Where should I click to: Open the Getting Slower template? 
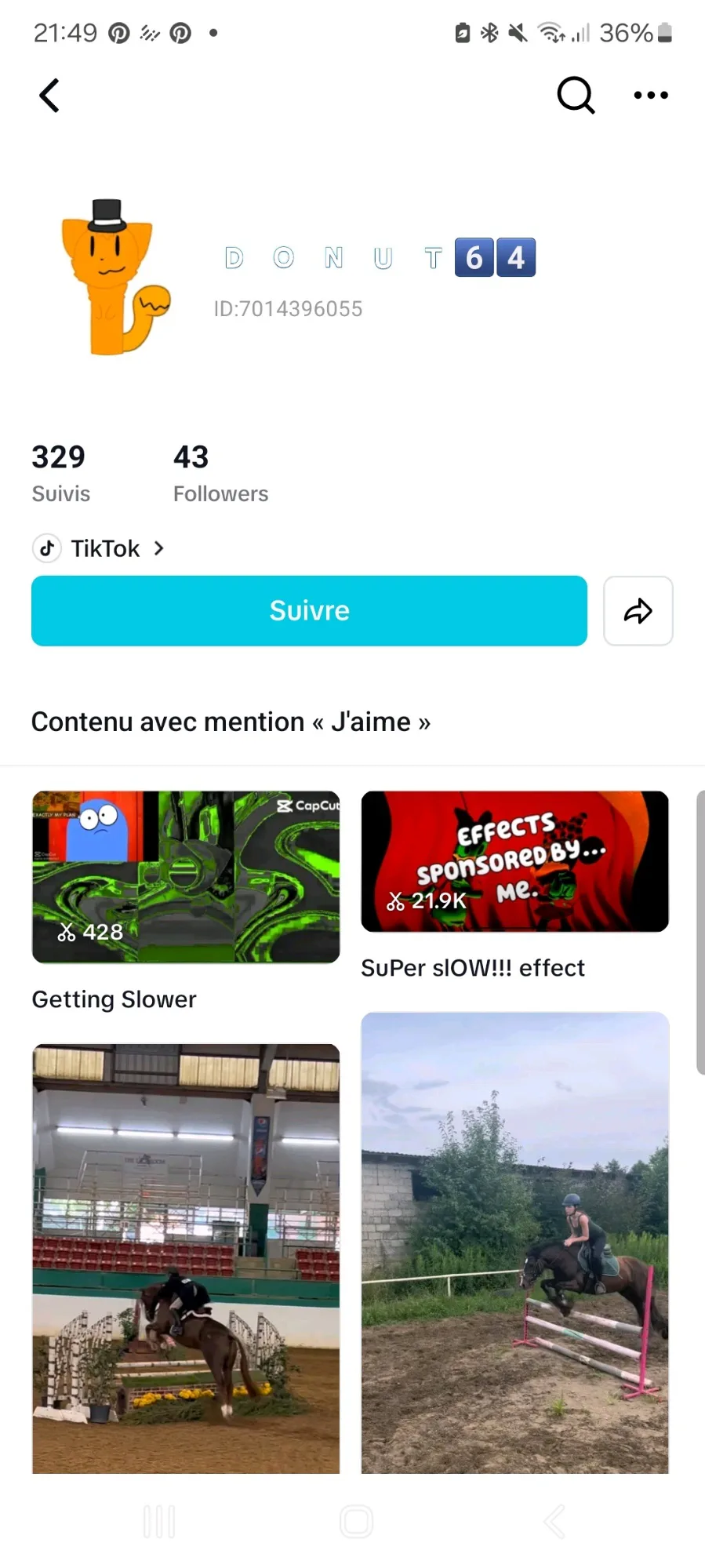pyautogui.click(x=186, y=877)
